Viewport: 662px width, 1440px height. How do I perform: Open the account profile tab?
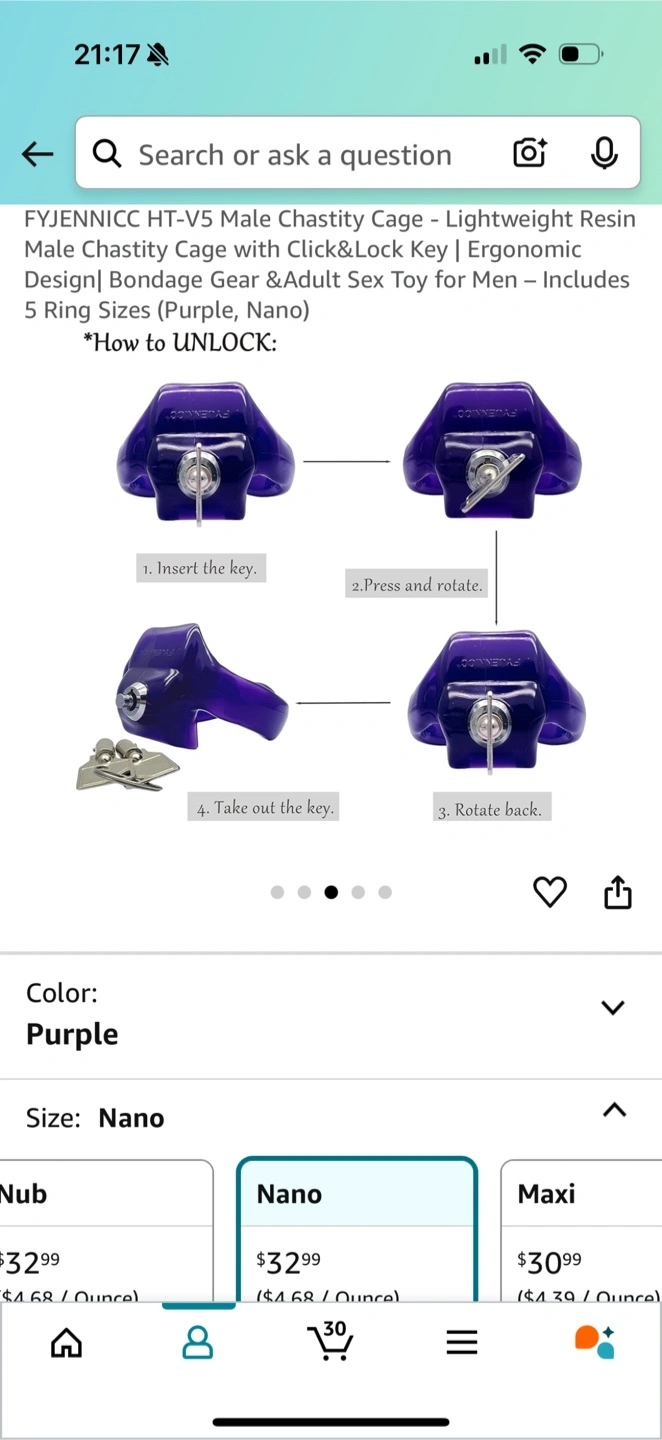coord(198,1342)
